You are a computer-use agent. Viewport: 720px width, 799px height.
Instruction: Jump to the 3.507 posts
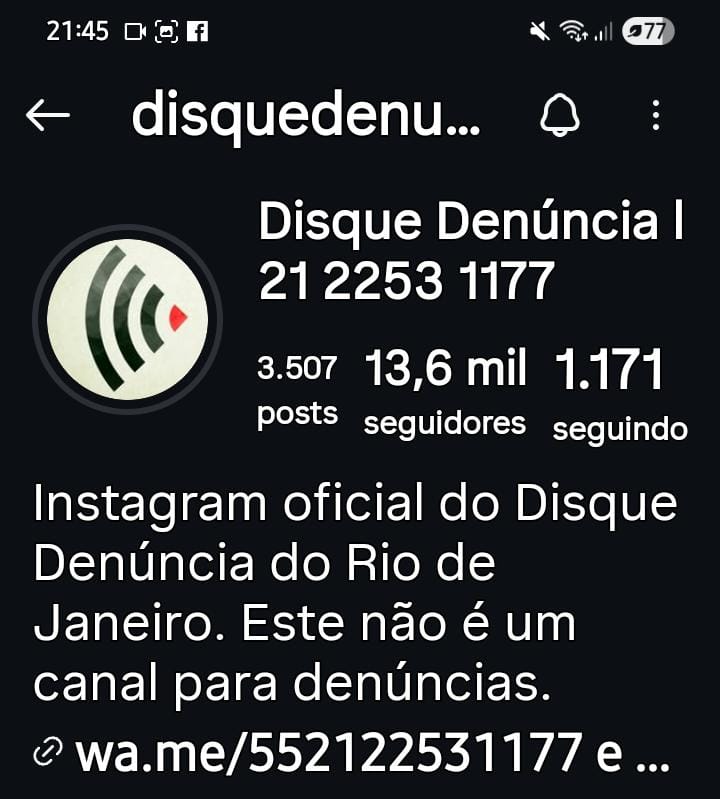297,390
